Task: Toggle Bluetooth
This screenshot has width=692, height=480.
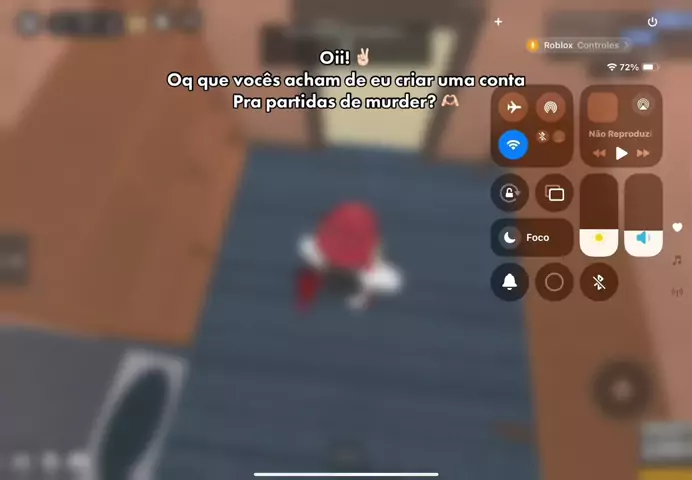Action: coord(543,137)
